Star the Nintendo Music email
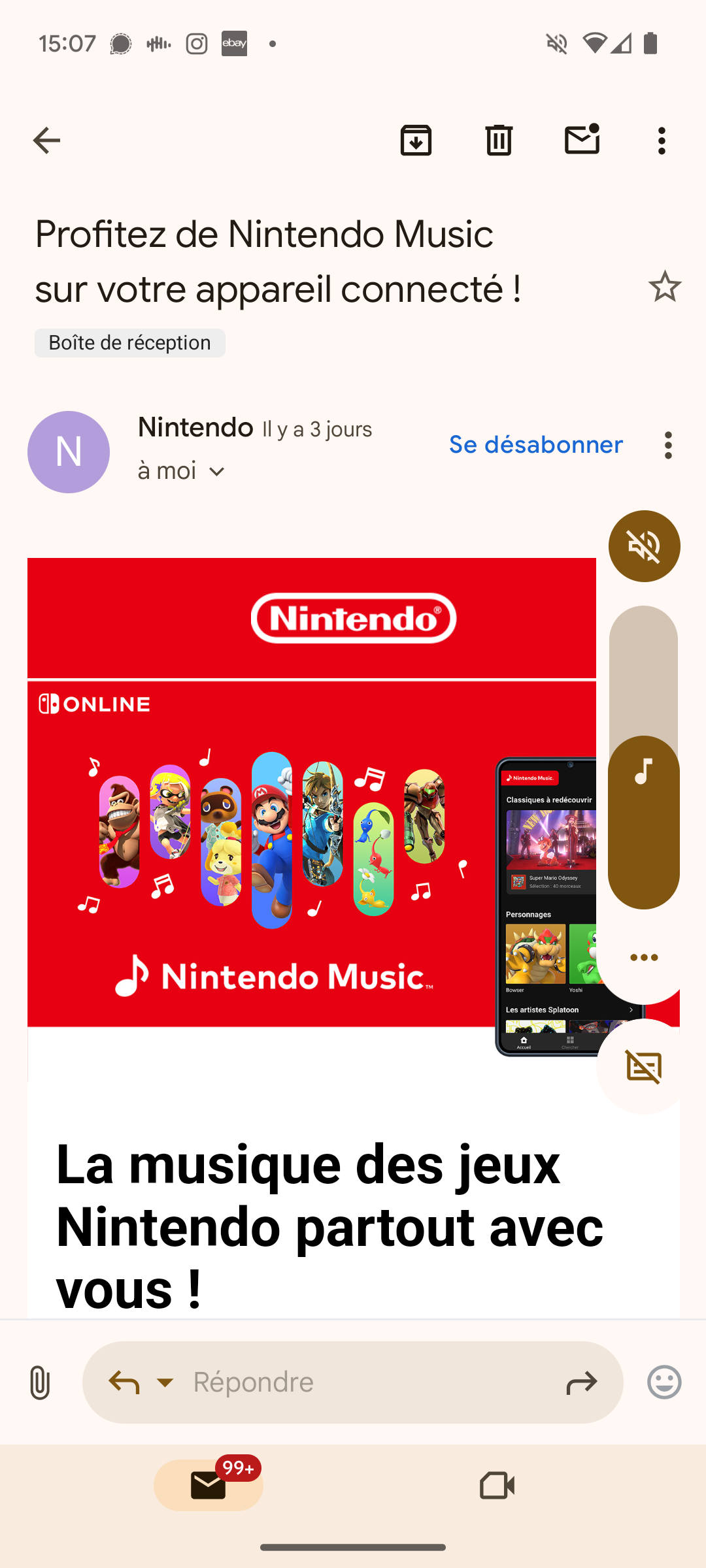 (x=665, y=286)
